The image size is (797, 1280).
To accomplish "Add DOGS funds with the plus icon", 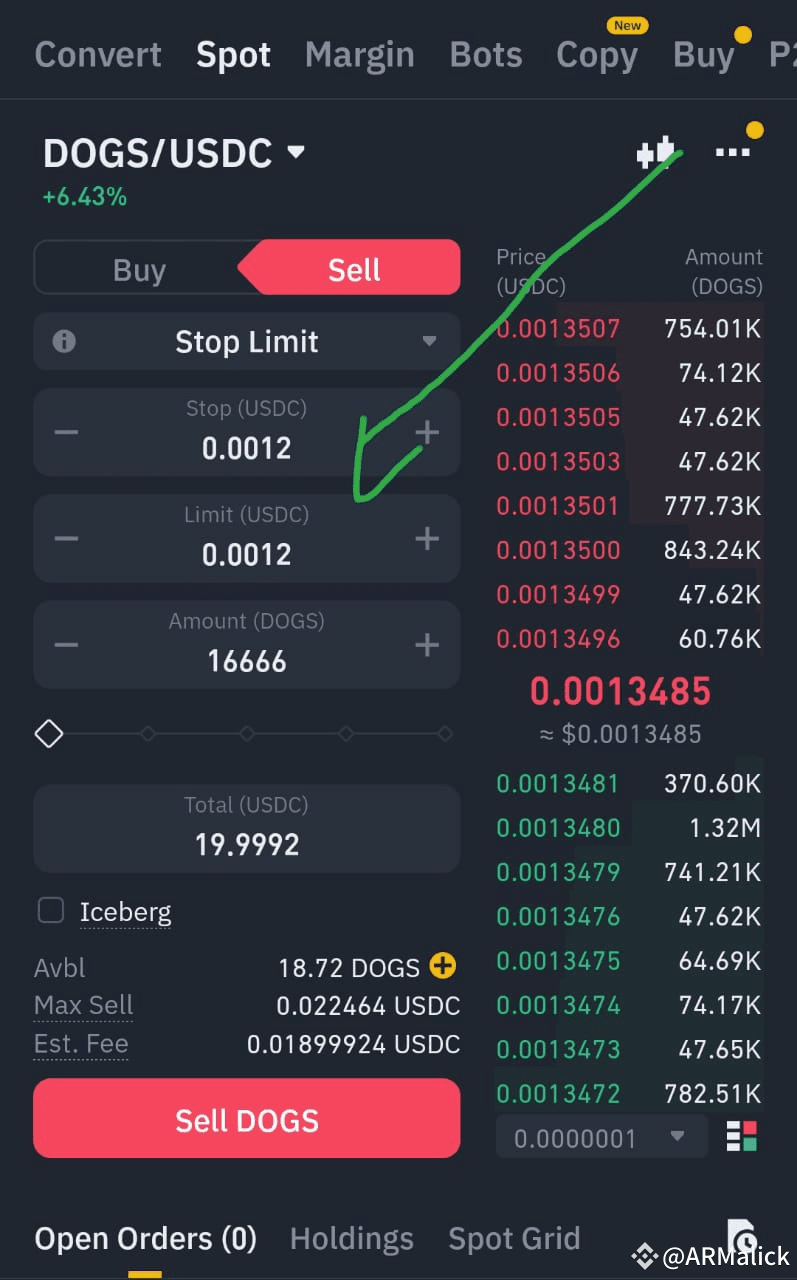I will pyautogui.click(x=442, y=967).
